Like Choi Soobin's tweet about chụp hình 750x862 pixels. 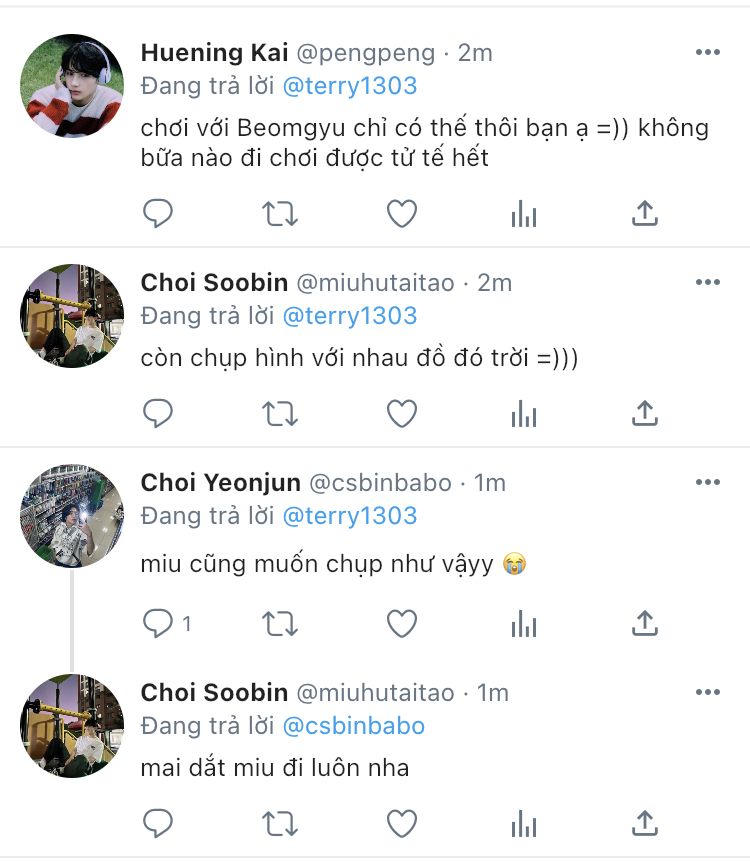(x=402, y=412)
